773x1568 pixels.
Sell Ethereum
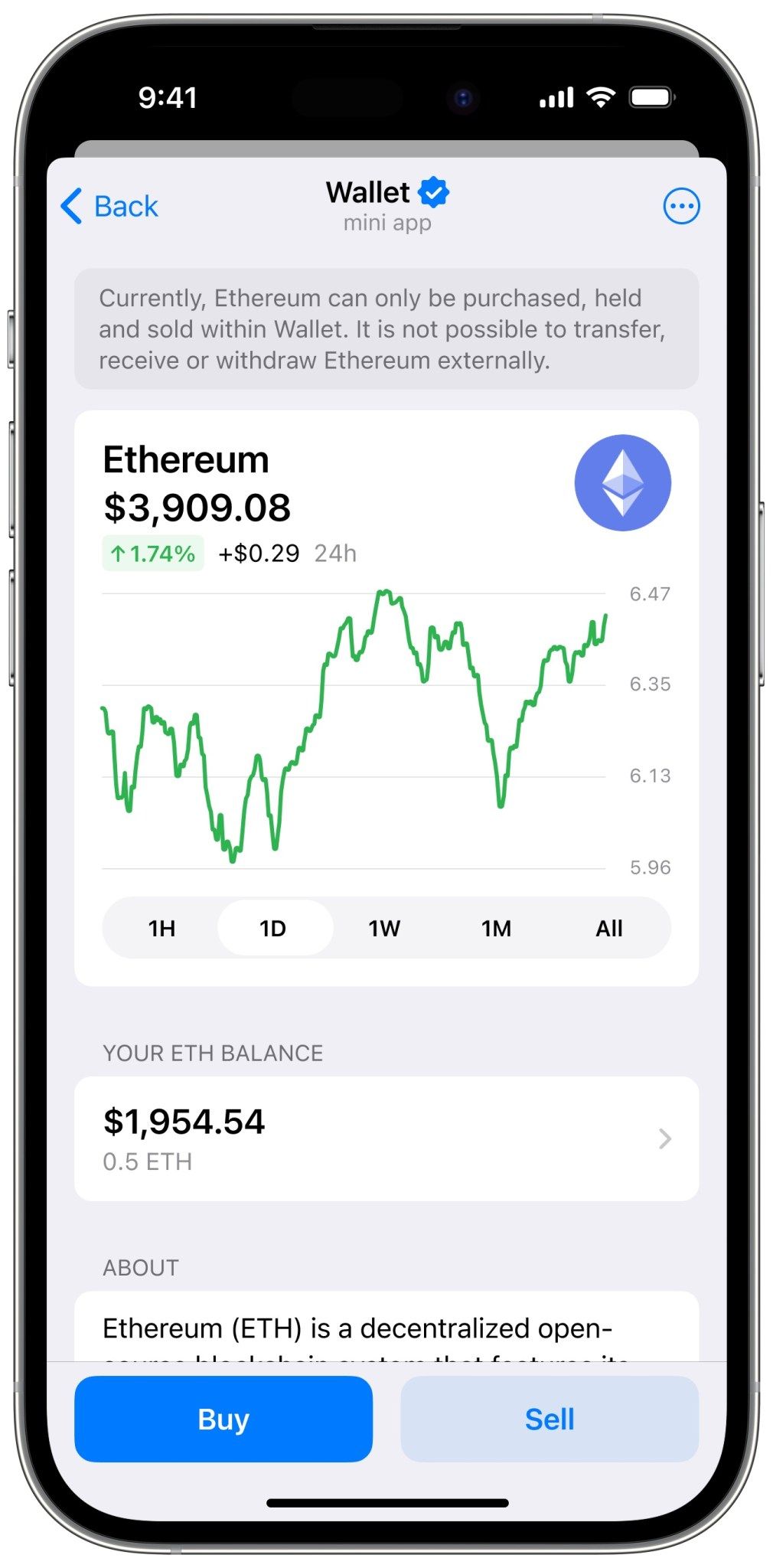pos(549,1419)
